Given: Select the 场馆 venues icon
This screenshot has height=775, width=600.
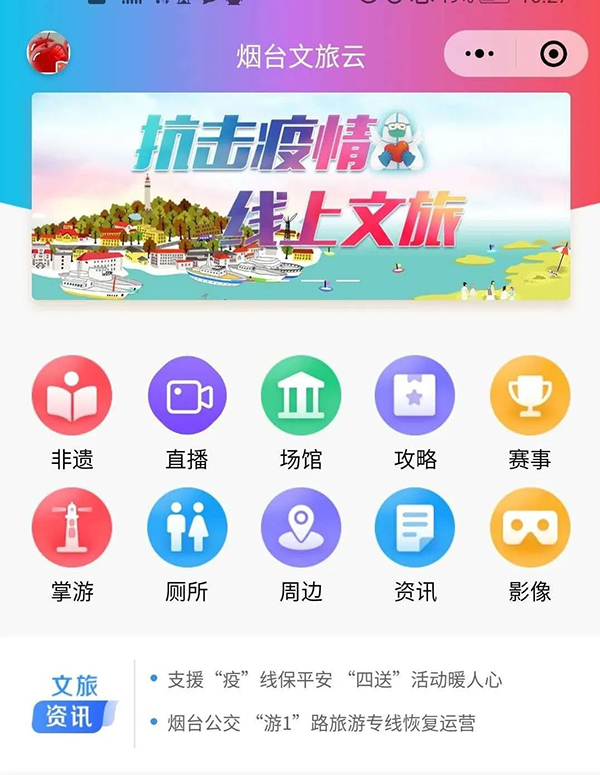Looking at the screenshot, I should tap(301, 396).
